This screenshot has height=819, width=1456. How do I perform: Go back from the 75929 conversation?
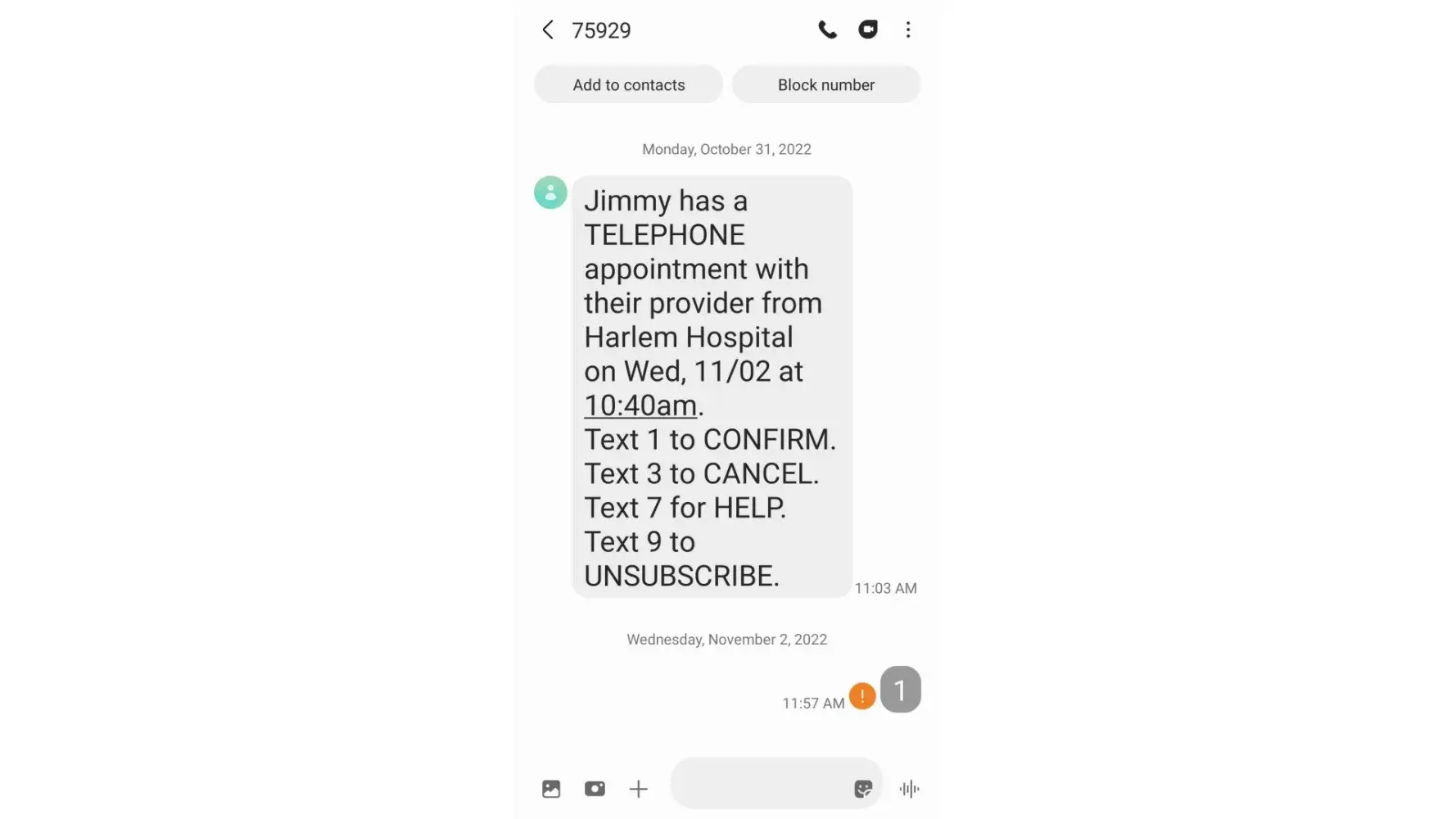pyautogui.click(x=548, y=30)
